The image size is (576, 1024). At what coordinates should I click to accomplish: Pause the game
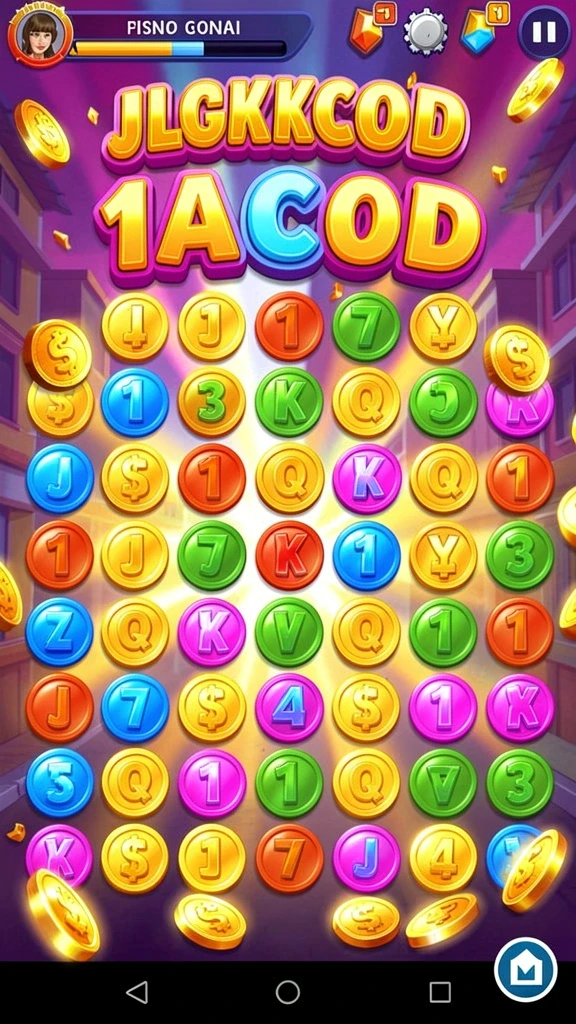coord(545,32)
